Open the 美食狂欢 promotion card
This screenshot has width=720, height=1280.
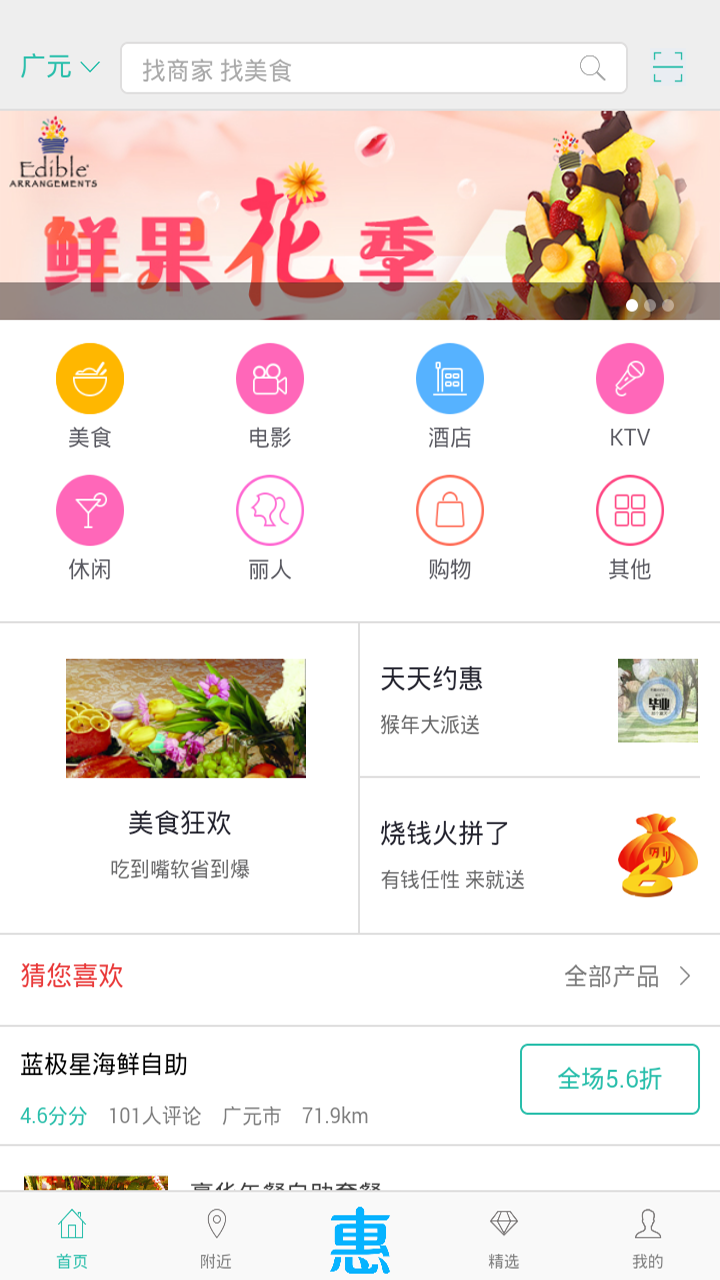coord(180,778)
